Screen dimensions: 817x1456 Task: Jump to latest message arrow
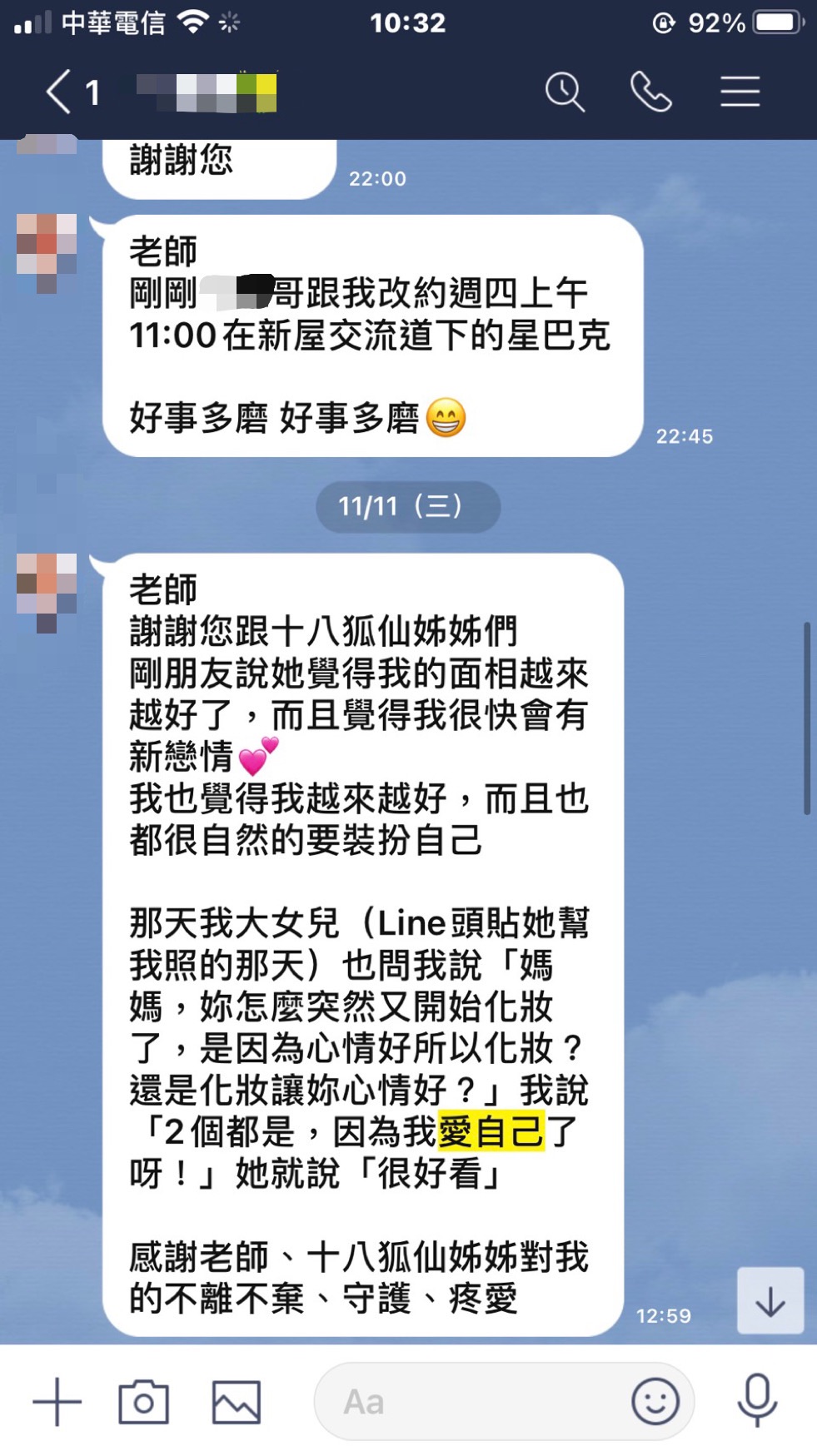770,1300
